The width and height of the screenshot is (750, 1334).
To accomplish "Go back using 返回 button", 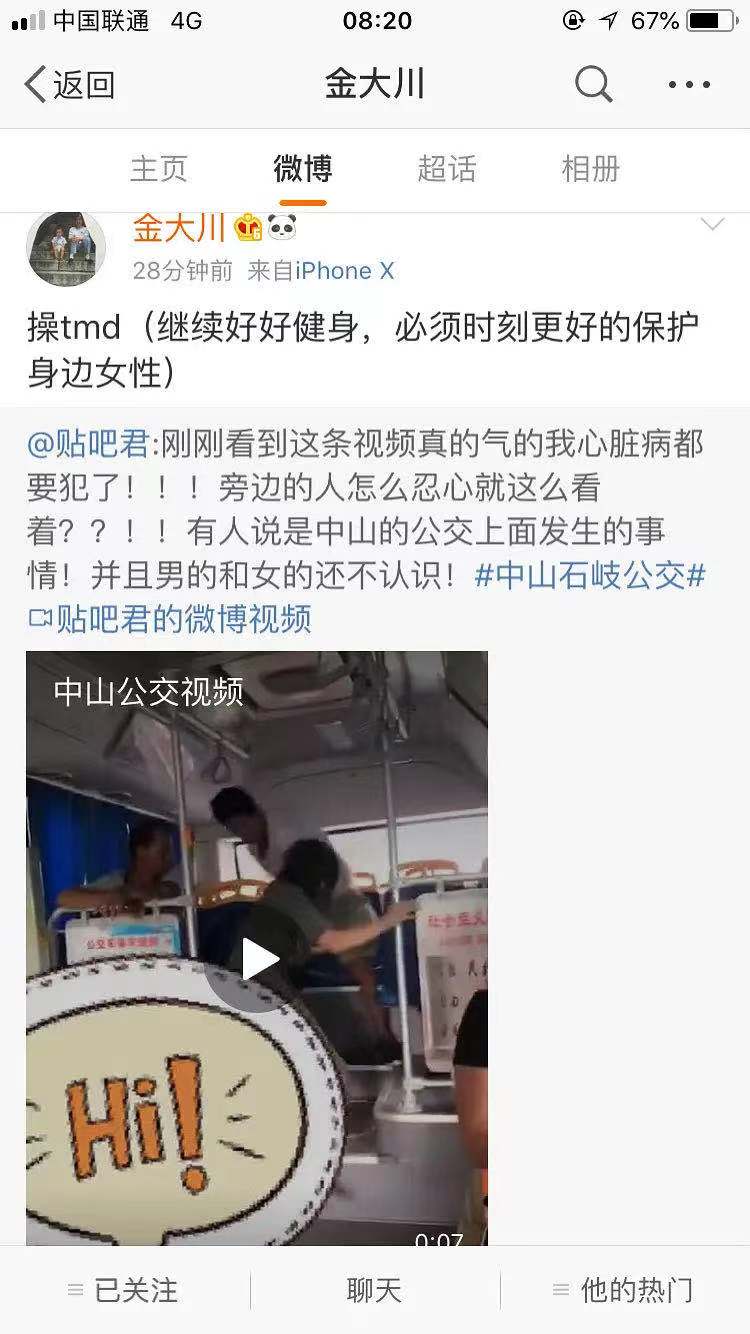I will point(68,85).
